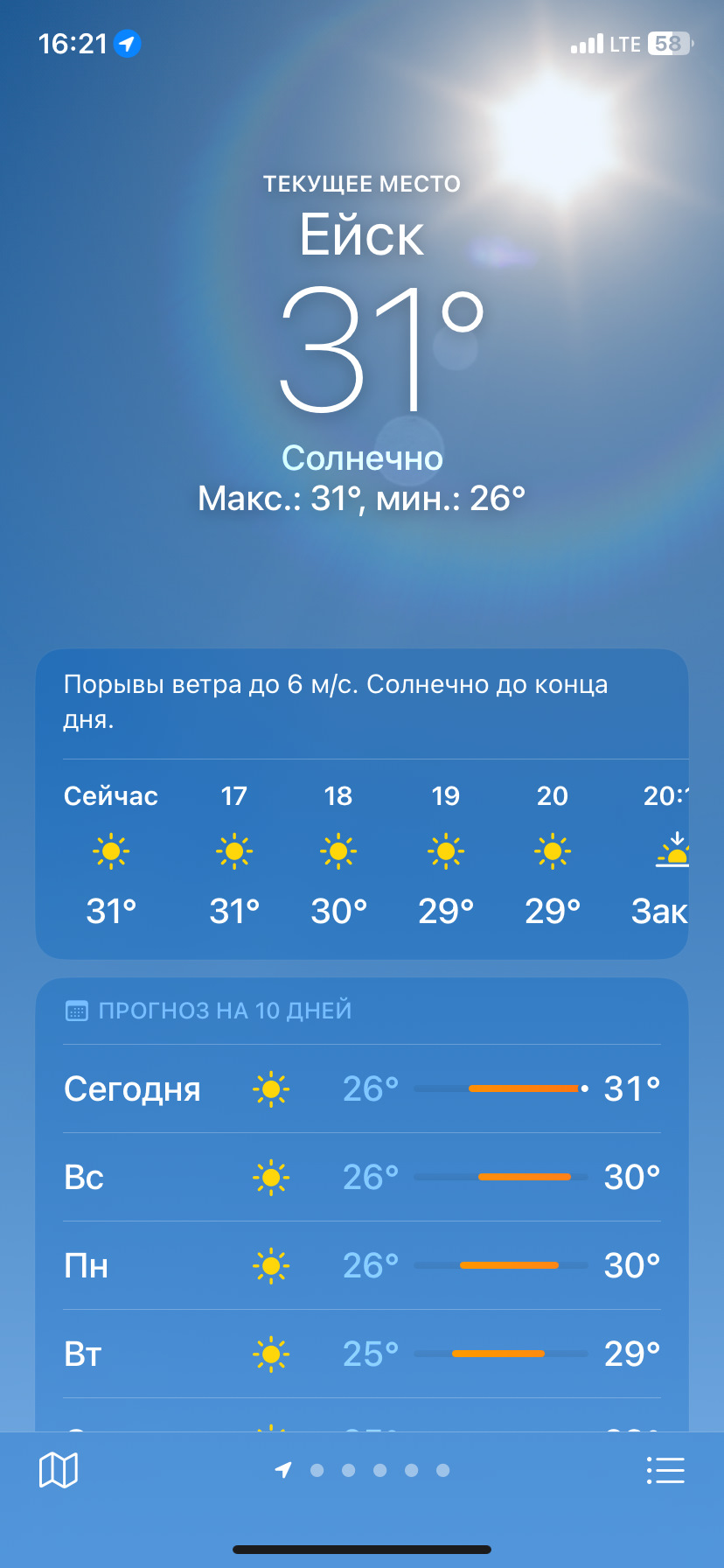The height and width of the screenshot is (1568, 724).
Task: Tap the location page indicator dots
Action: point(362,1470)
